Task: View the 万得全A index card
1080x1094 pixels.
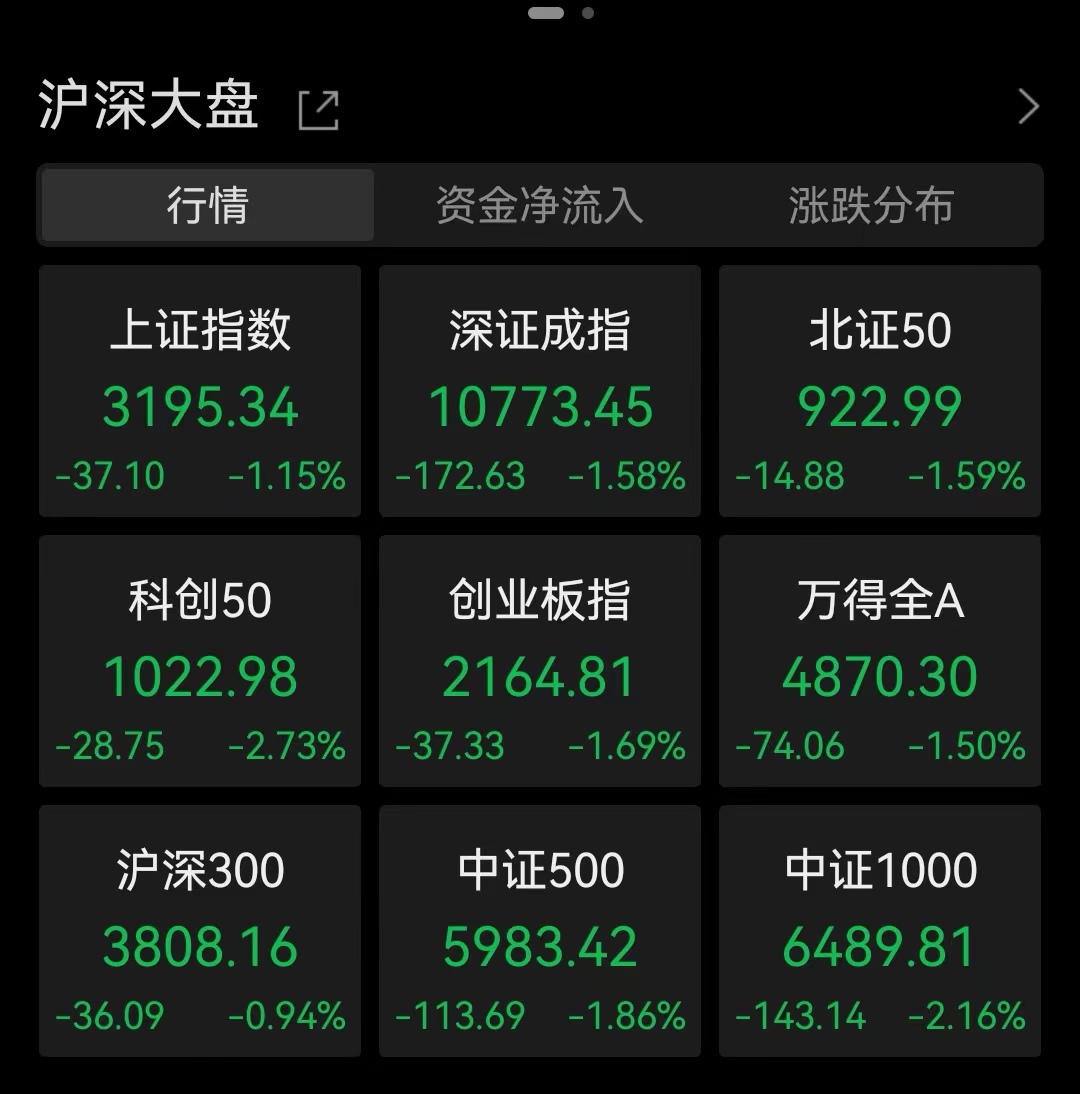Action: point(880,661)
